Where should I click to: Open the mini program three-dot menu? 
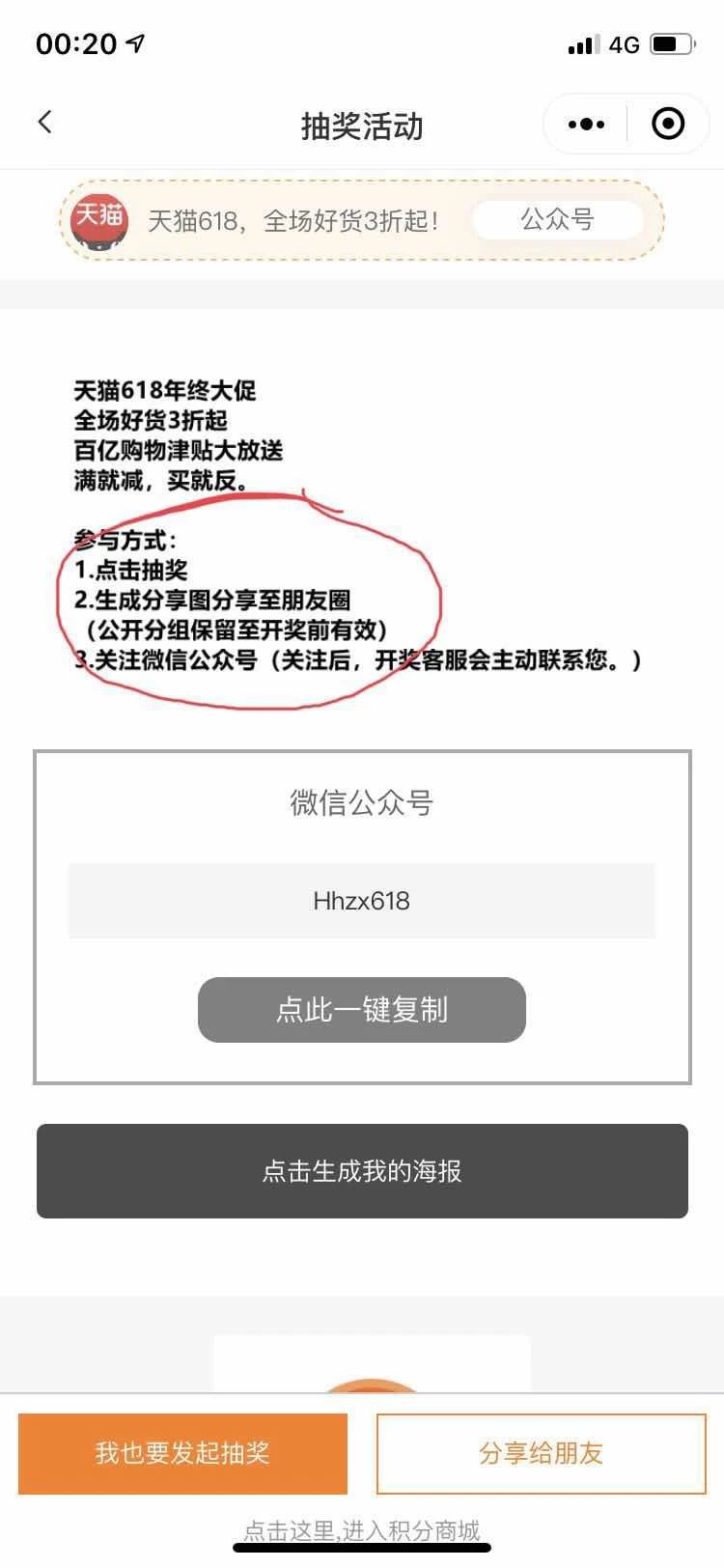click(586, 124)
